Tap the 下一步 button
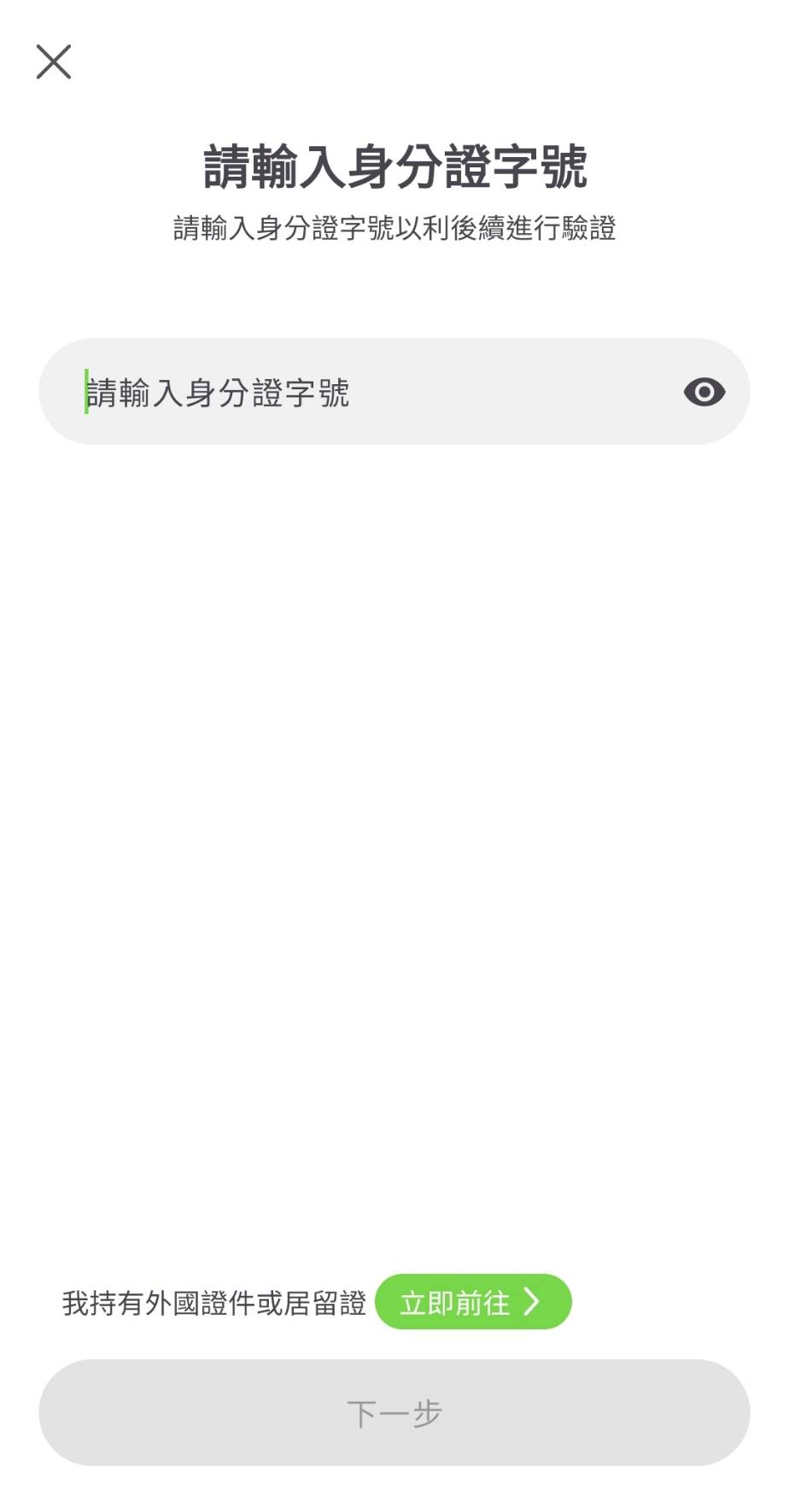Image resolution: width=789 pixels, height=1512 pixels. (x=394, y=1413)
